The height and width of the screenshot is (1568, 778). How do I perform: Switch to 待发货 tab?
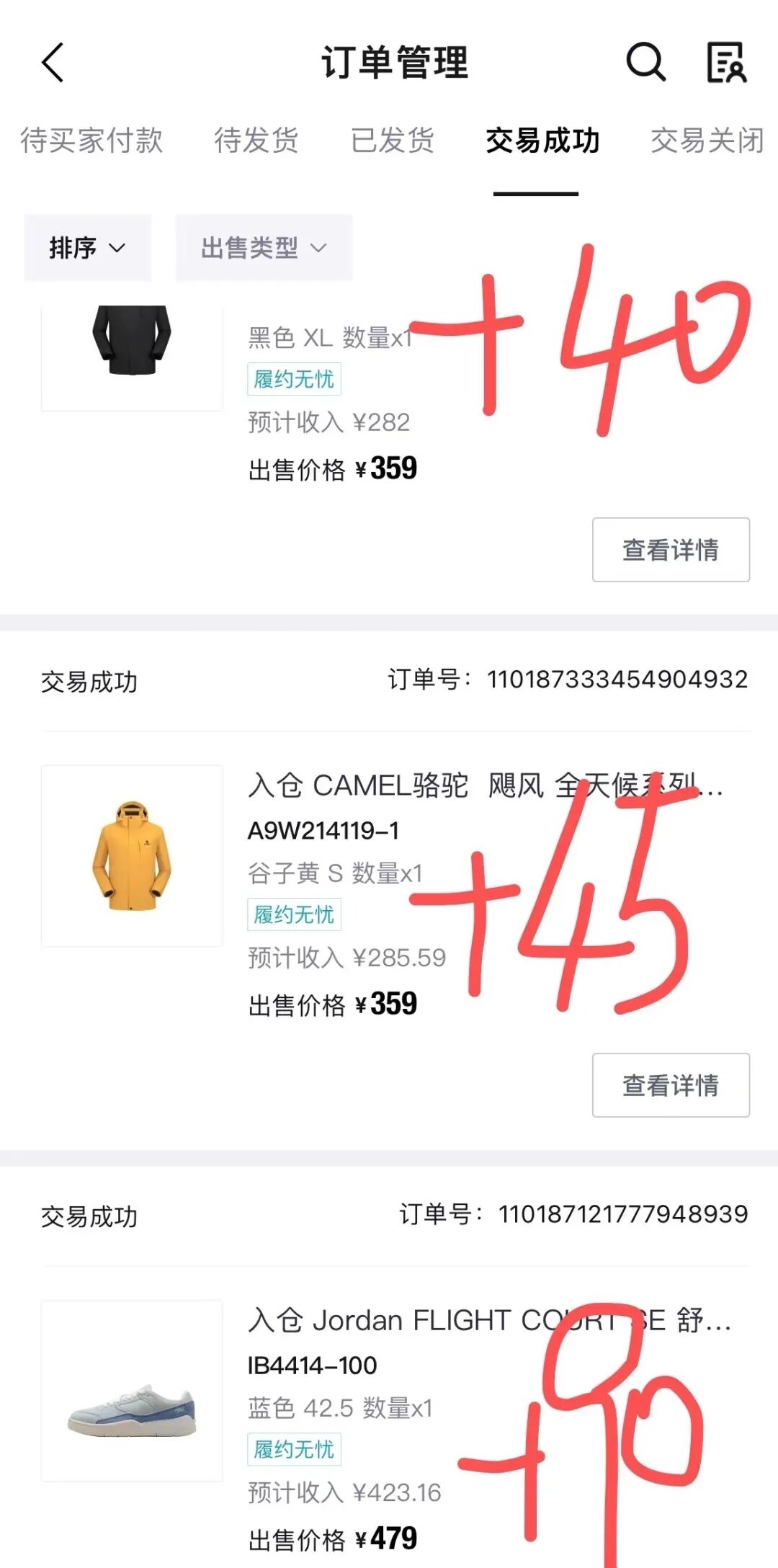click(x=256, y=141)
